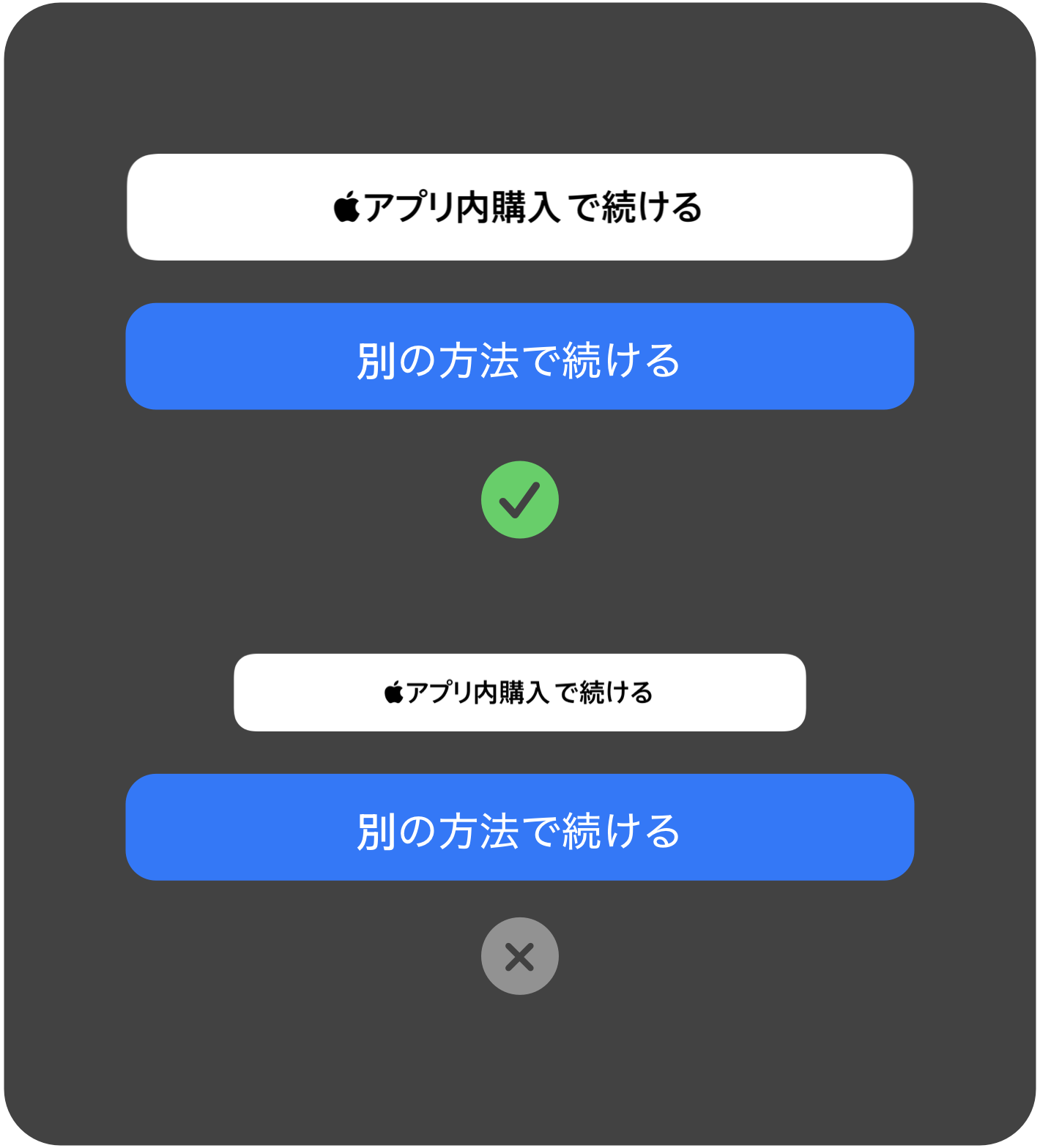Click the white button in the incorrect example
The image size is (1040, 1148).
click(520, 691)
